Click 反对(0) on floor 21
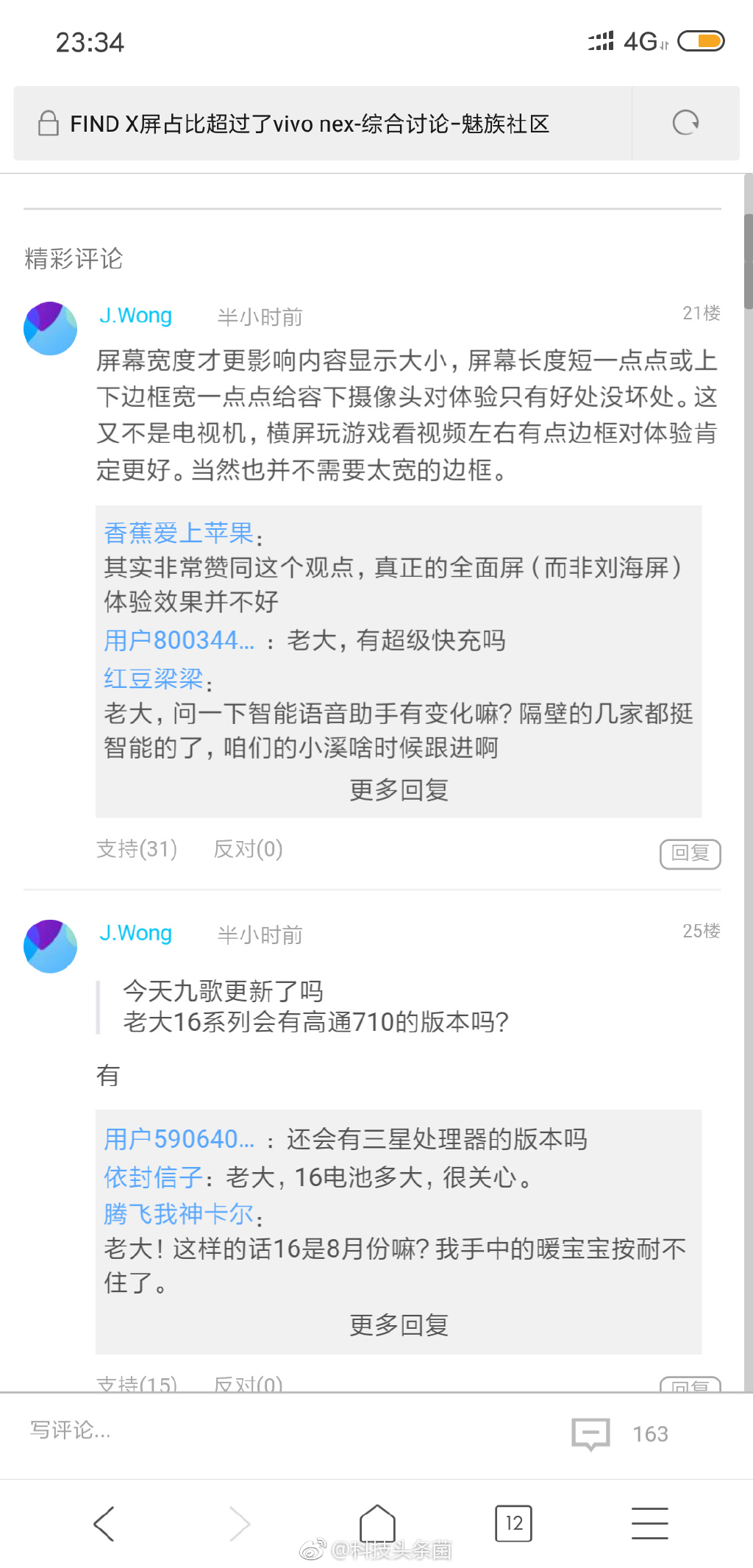The image size is (753, 1568). pos(246,849)
